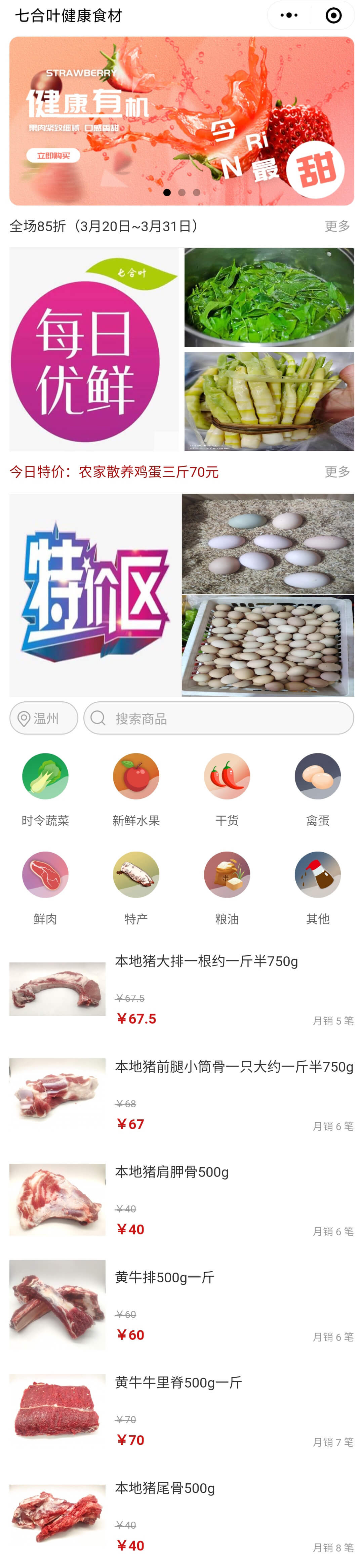Open the 每日优鲜 promotion tile

point(94,350)
